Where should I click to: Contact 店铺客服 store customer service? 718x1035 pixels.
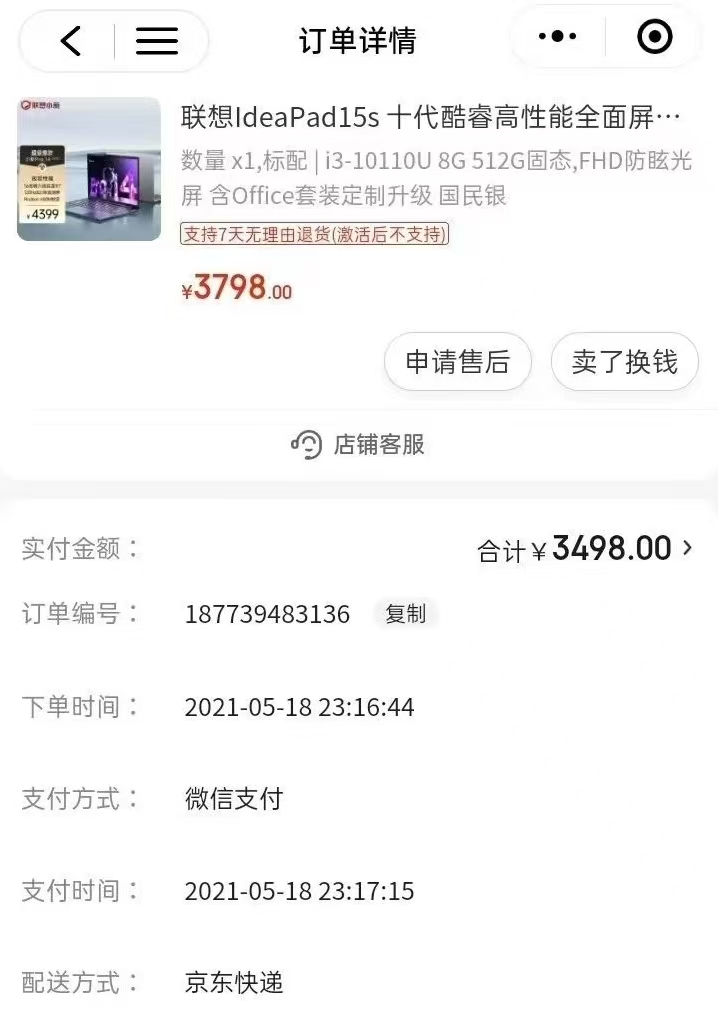click(358, 444)
